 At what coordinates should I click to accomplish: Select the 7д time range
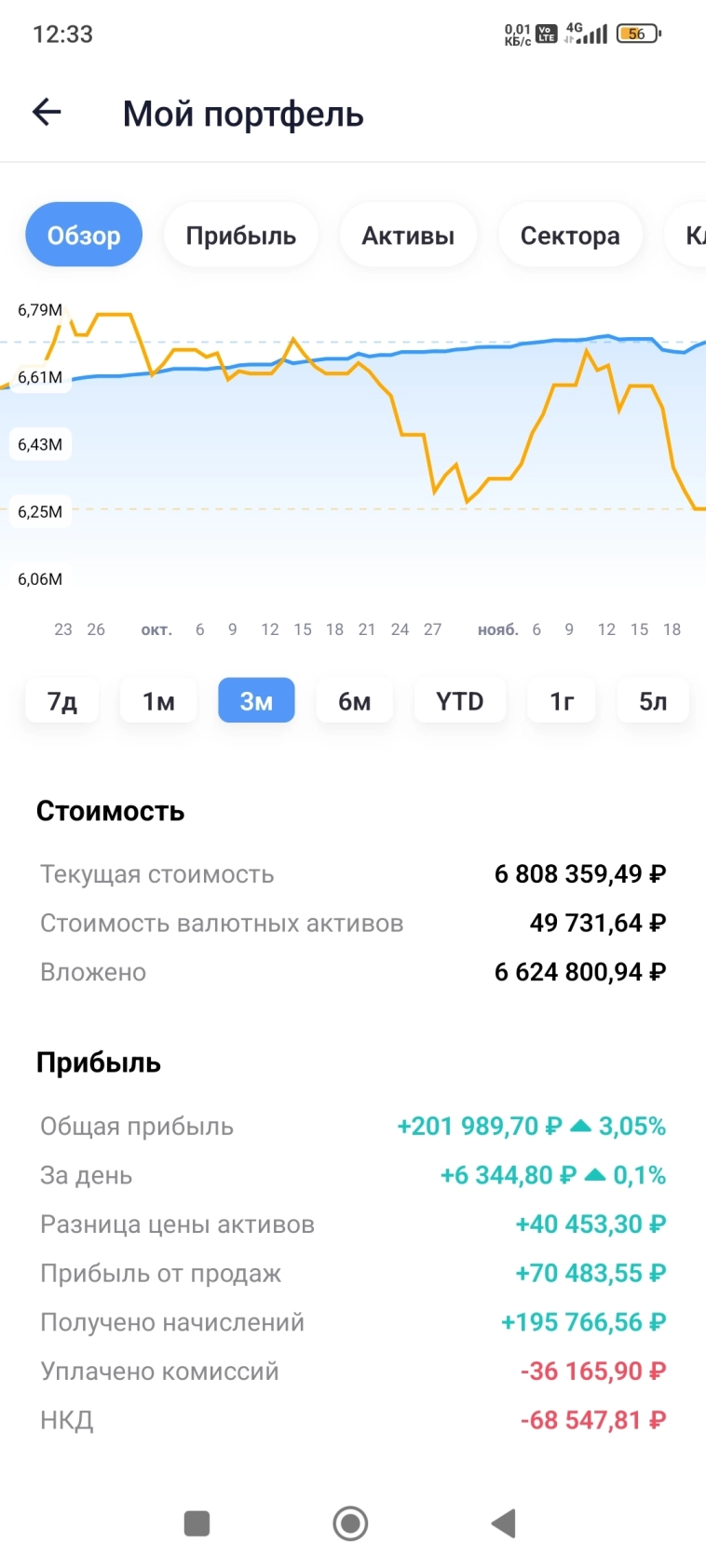tap(61, 700)
